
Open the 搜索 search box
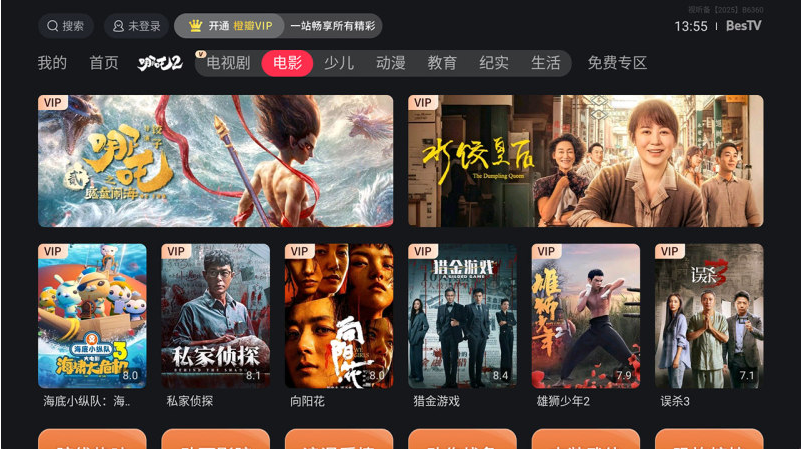point(66,26)
